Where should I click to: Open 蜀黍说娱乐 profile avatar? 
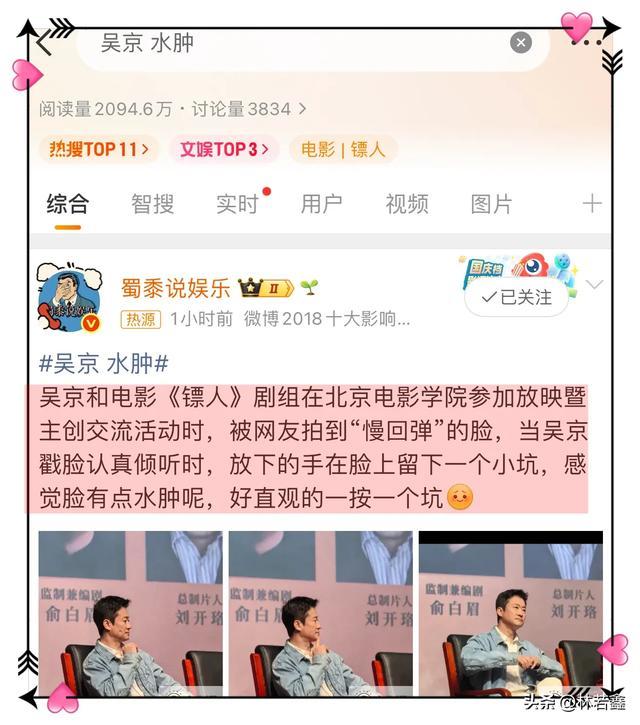[x=68, y=297]
